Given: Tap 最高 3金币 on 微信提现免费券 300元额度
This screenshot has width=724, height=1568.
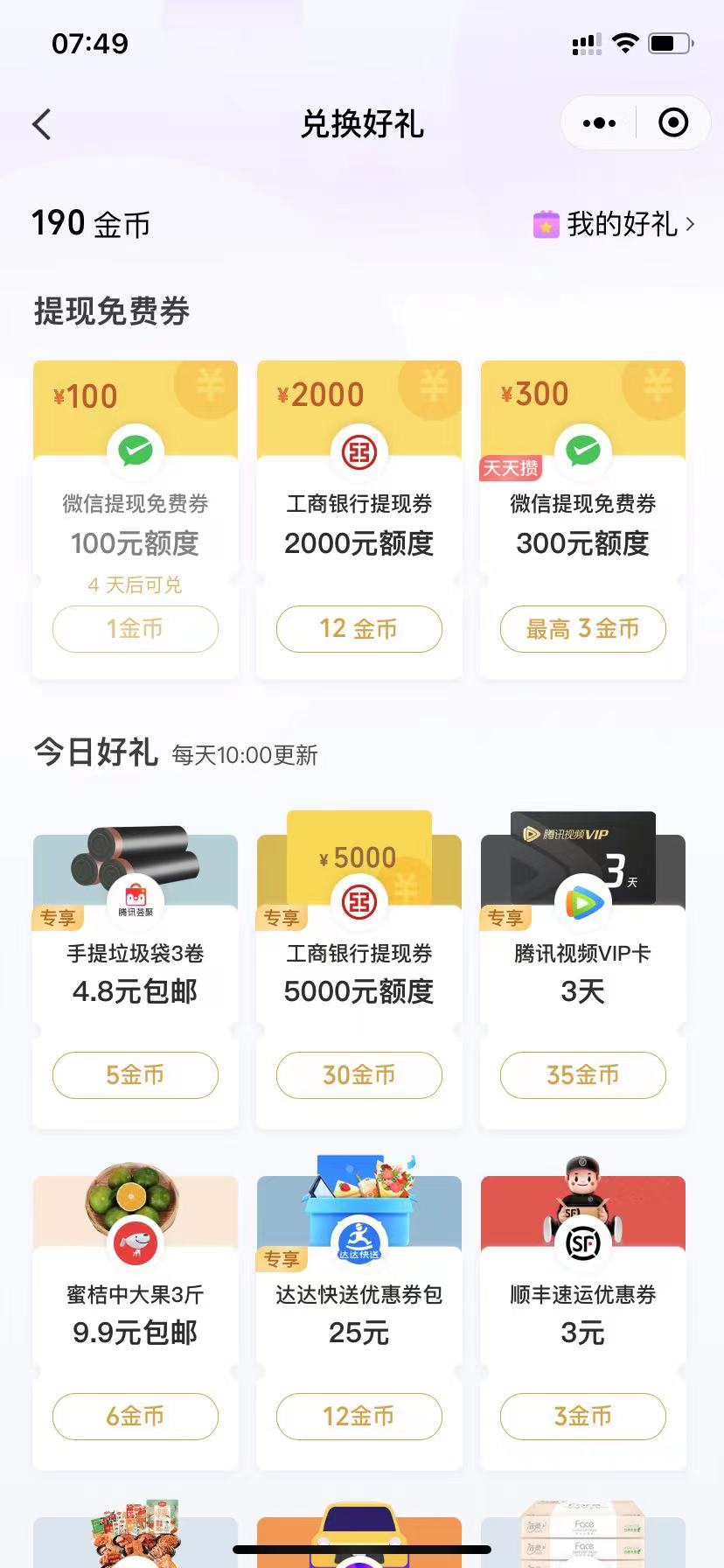Looking at the screenshot, I should tap(582, 628).
